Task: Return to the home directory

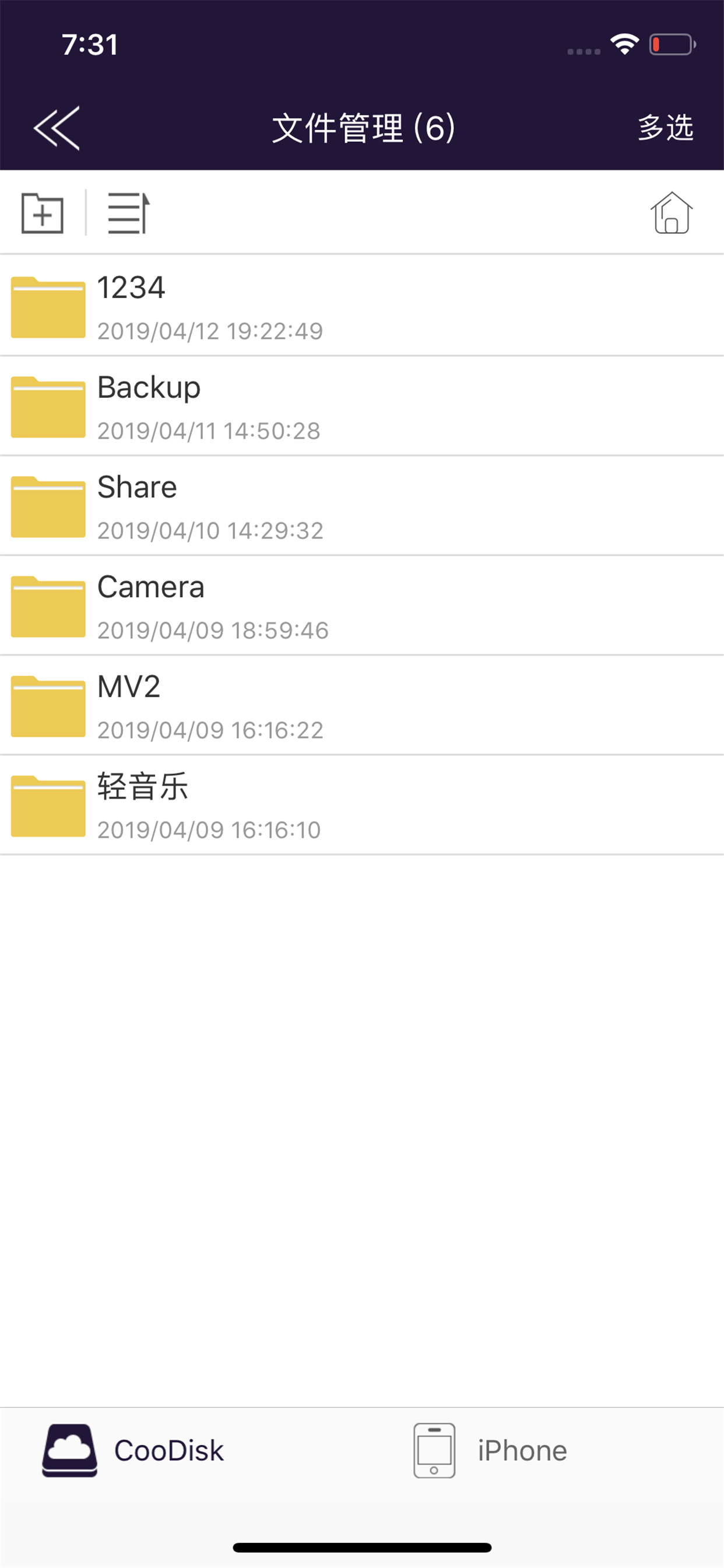Action: point(672,212)
